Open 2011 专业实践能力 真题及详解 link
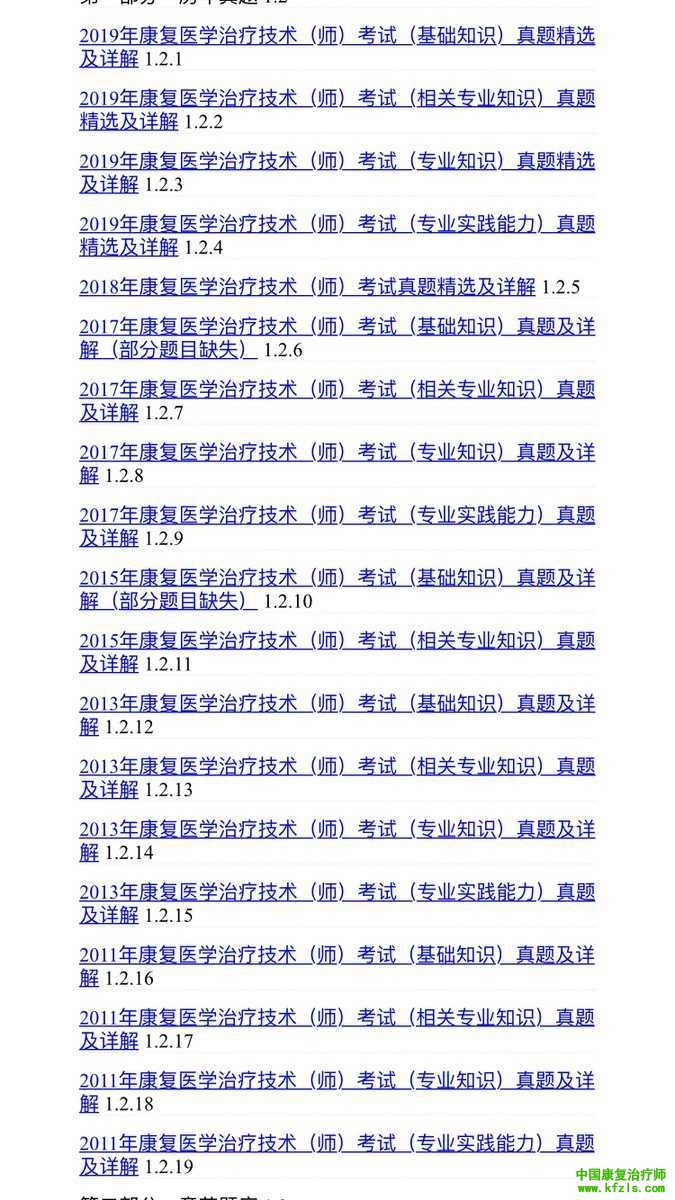 337,1142
